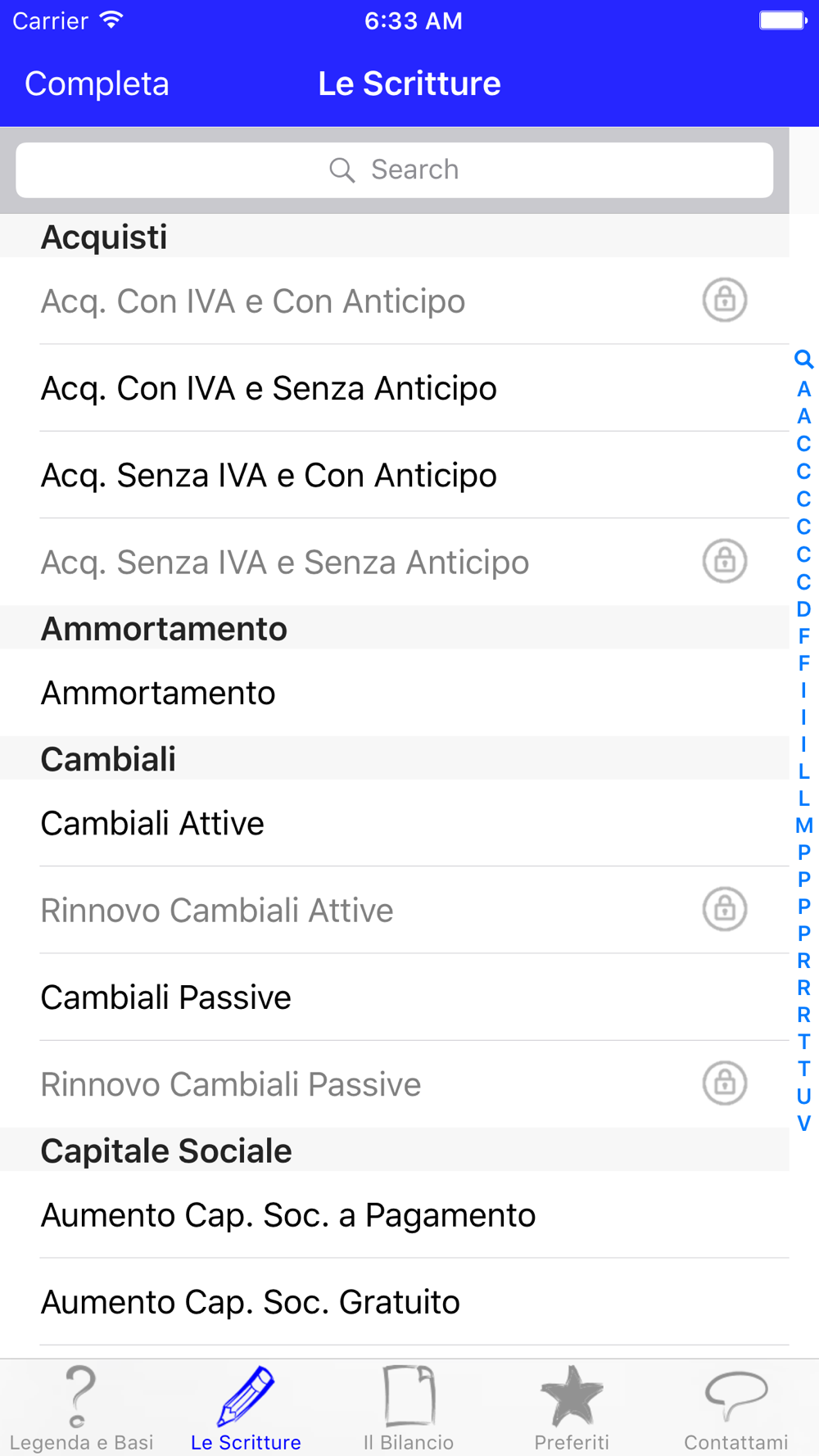Open Aumento Cap. Soc. a Pagamento
819x1456 pixels.
pyautogui.click(x=395, y=1215)
